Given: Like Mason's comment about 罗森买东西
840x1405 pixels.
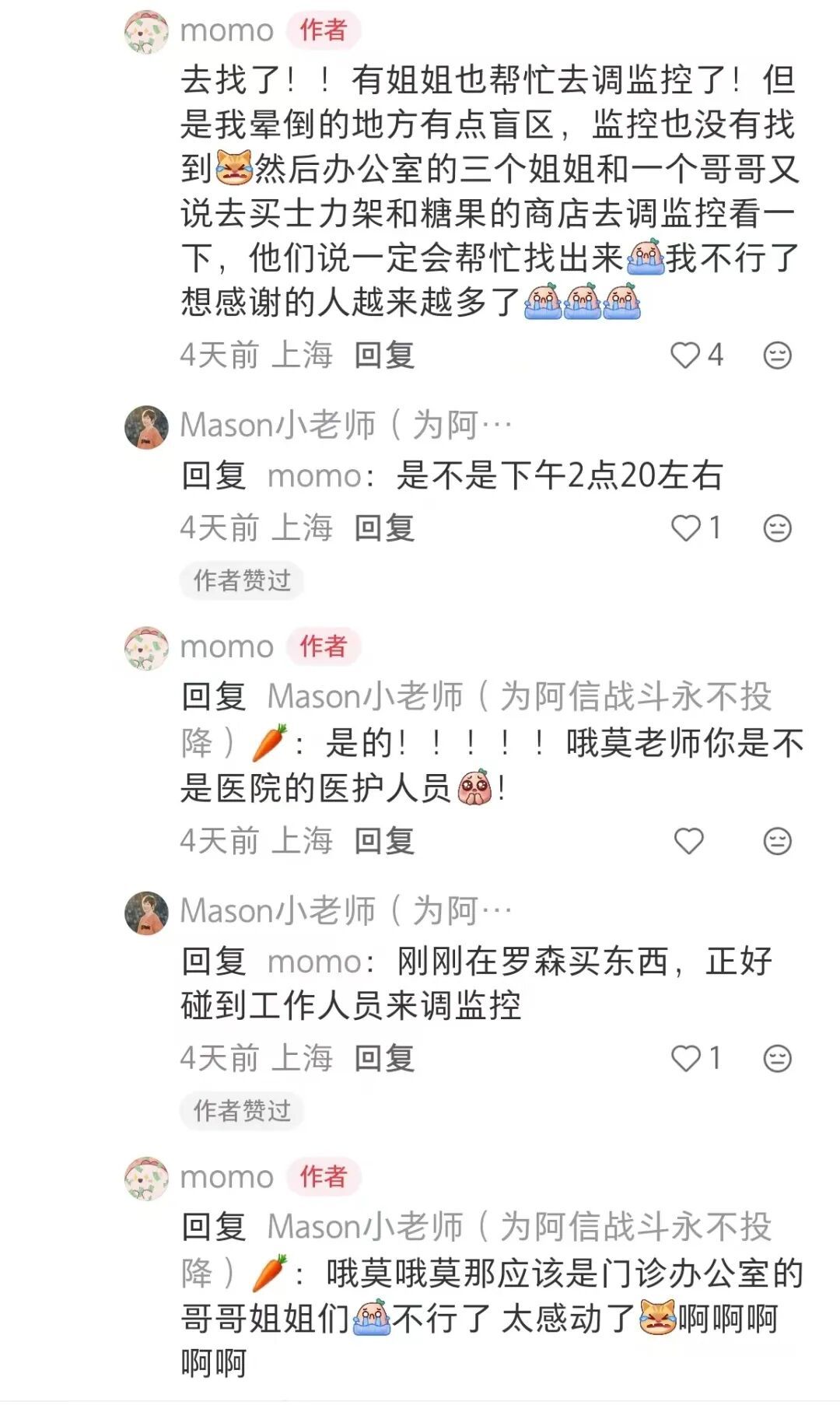Looking at the screenshot, I should pyautogui.click(x=686, y=1059).
